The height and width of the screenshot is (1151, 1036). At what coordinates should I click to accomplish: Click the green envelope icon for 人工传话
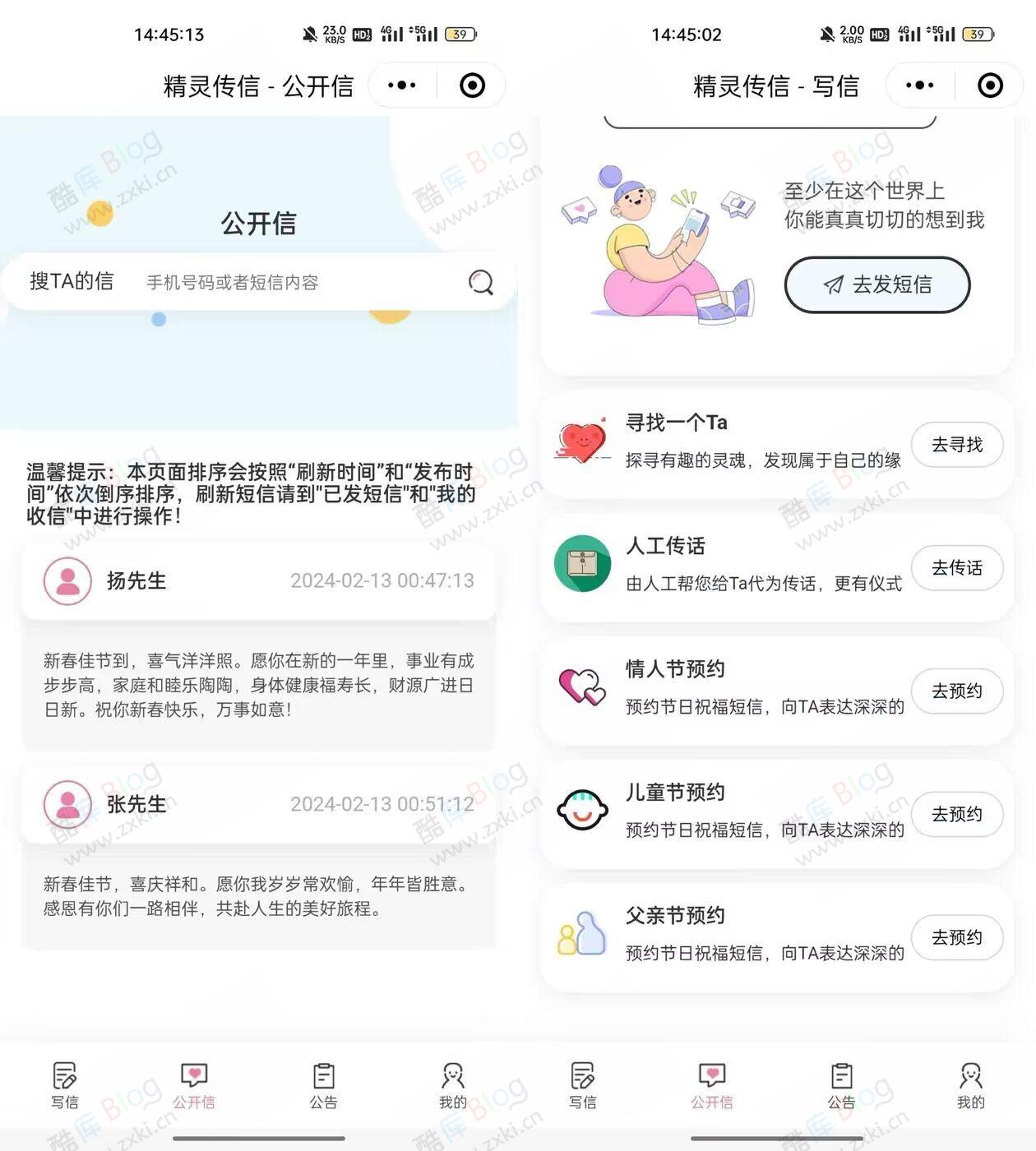582,564
